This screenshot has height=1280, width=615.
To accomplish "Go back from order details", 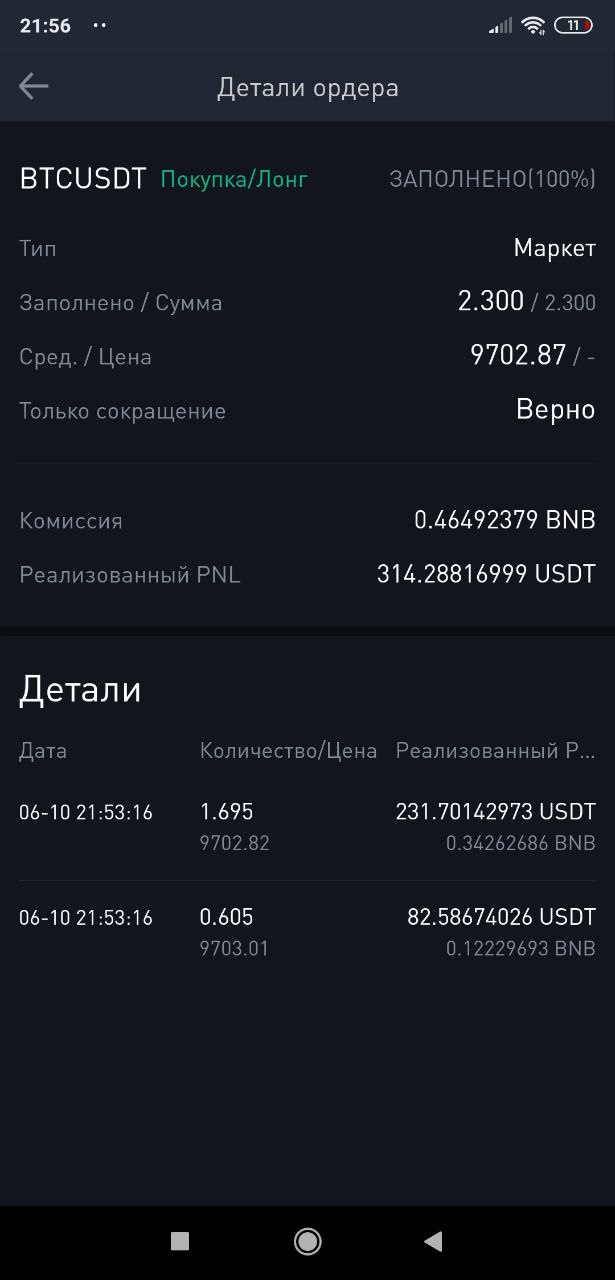I will pos(33,87).
